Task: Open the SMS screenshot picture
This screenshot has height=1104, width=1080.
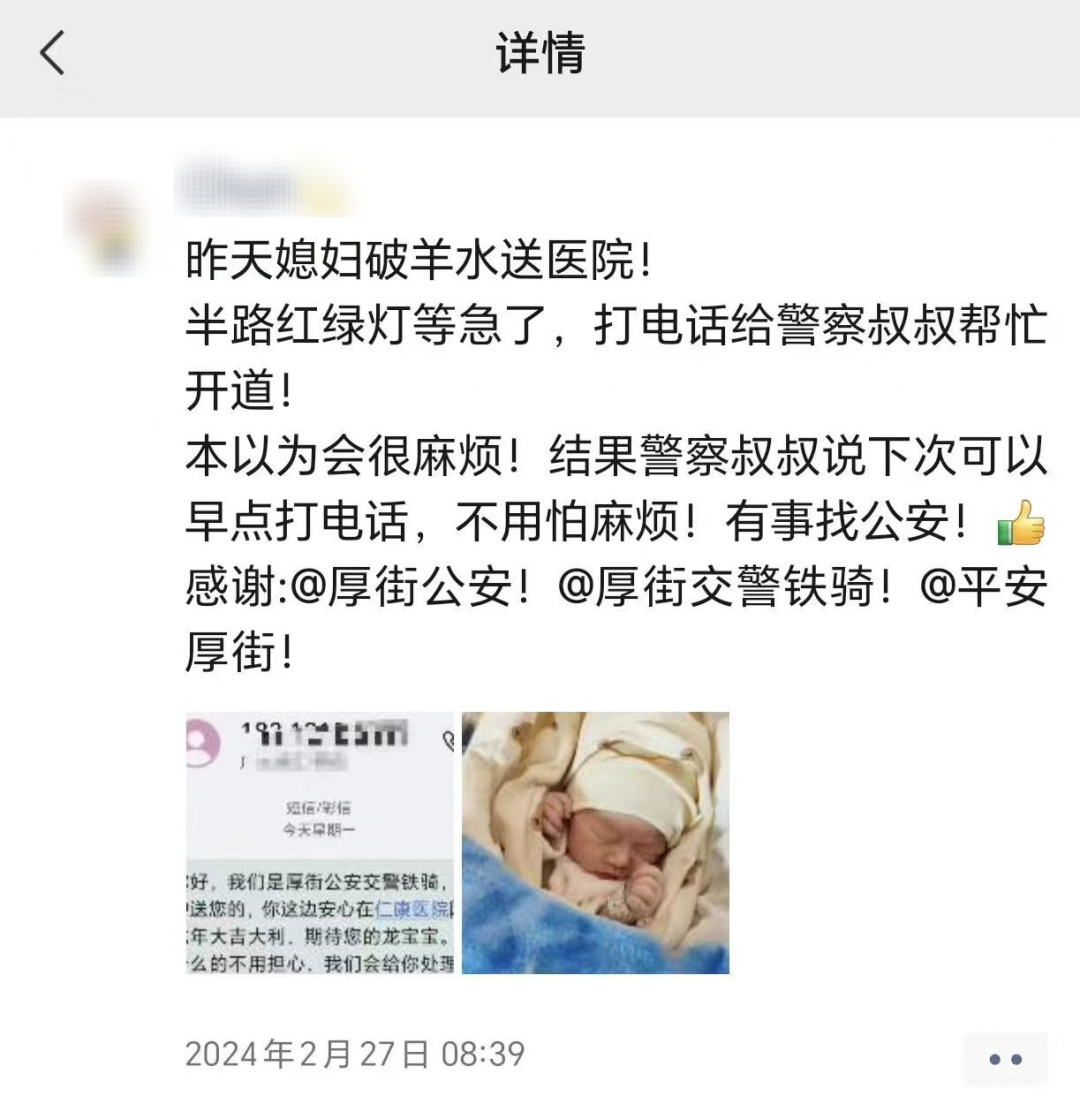Action: (x=320, y=842)
